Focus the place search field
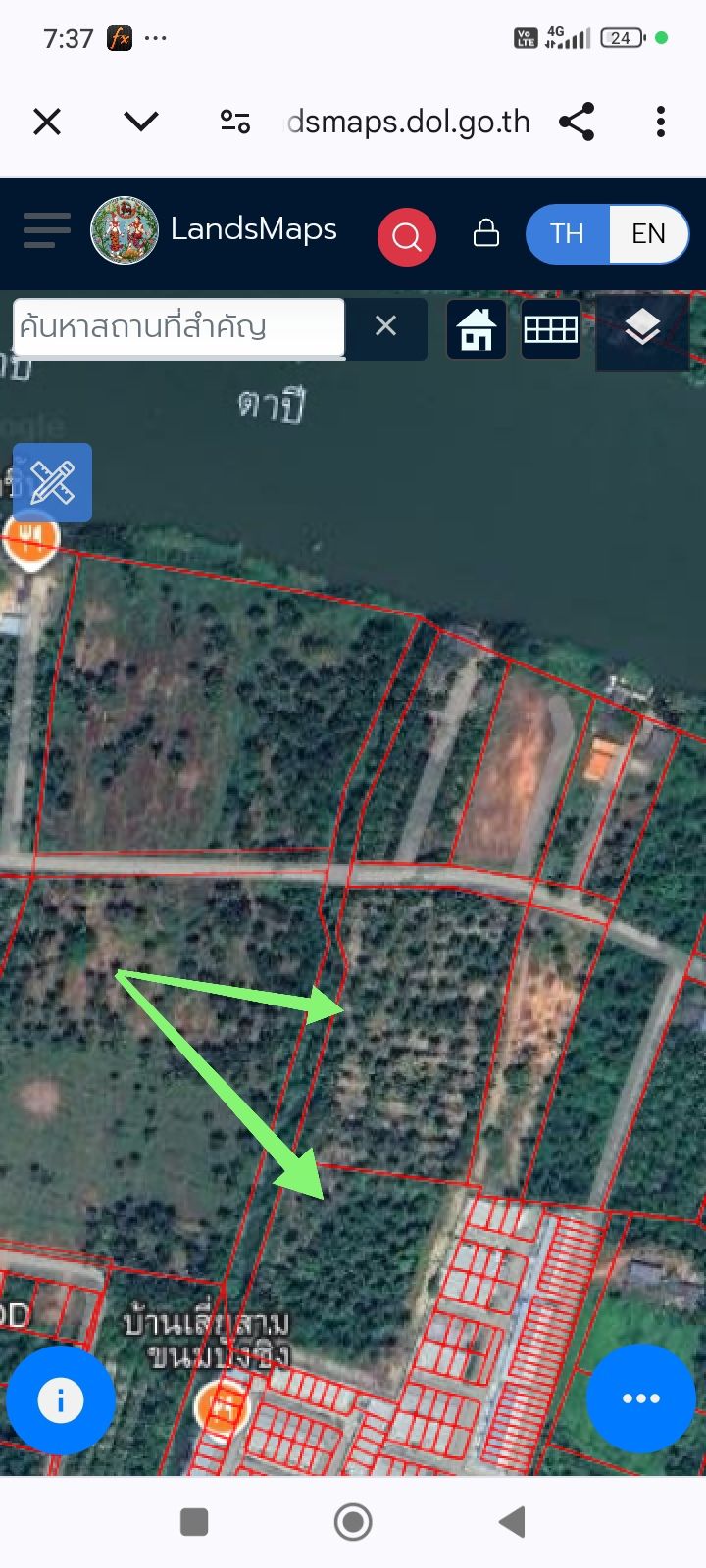This screenshot has width=706, height=1568. pyautogui.click(x=178, y=327)
